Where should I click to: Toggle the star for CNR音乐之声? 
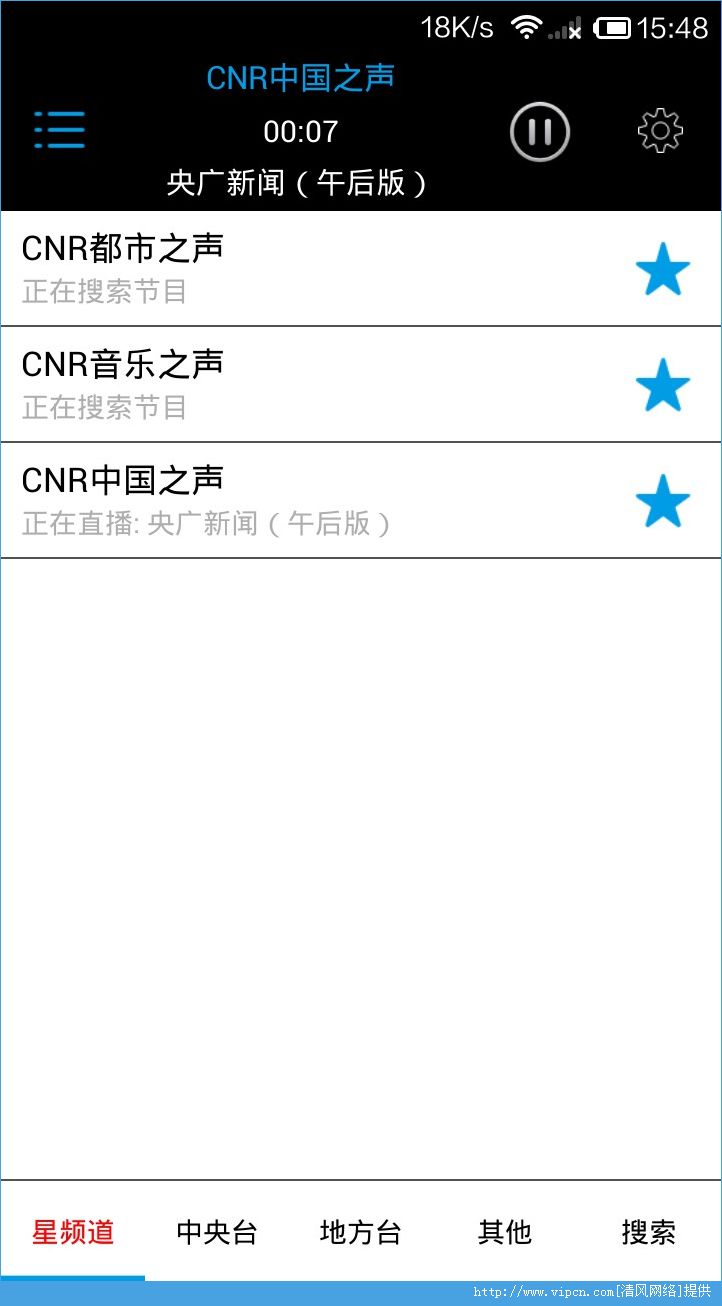[x=664, y=383]
